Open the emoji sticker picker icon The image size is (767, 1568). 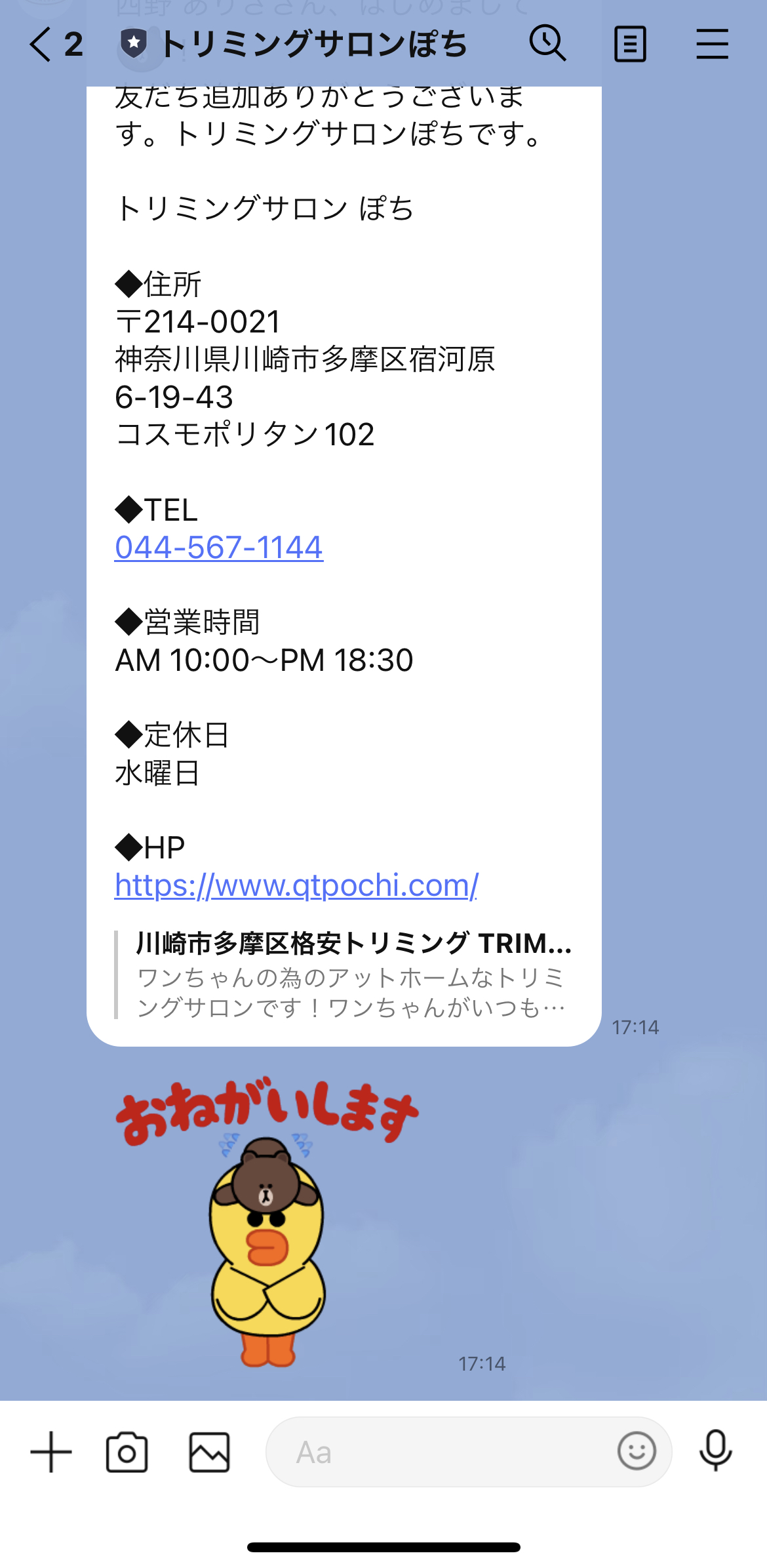(x=638, y=1453)
